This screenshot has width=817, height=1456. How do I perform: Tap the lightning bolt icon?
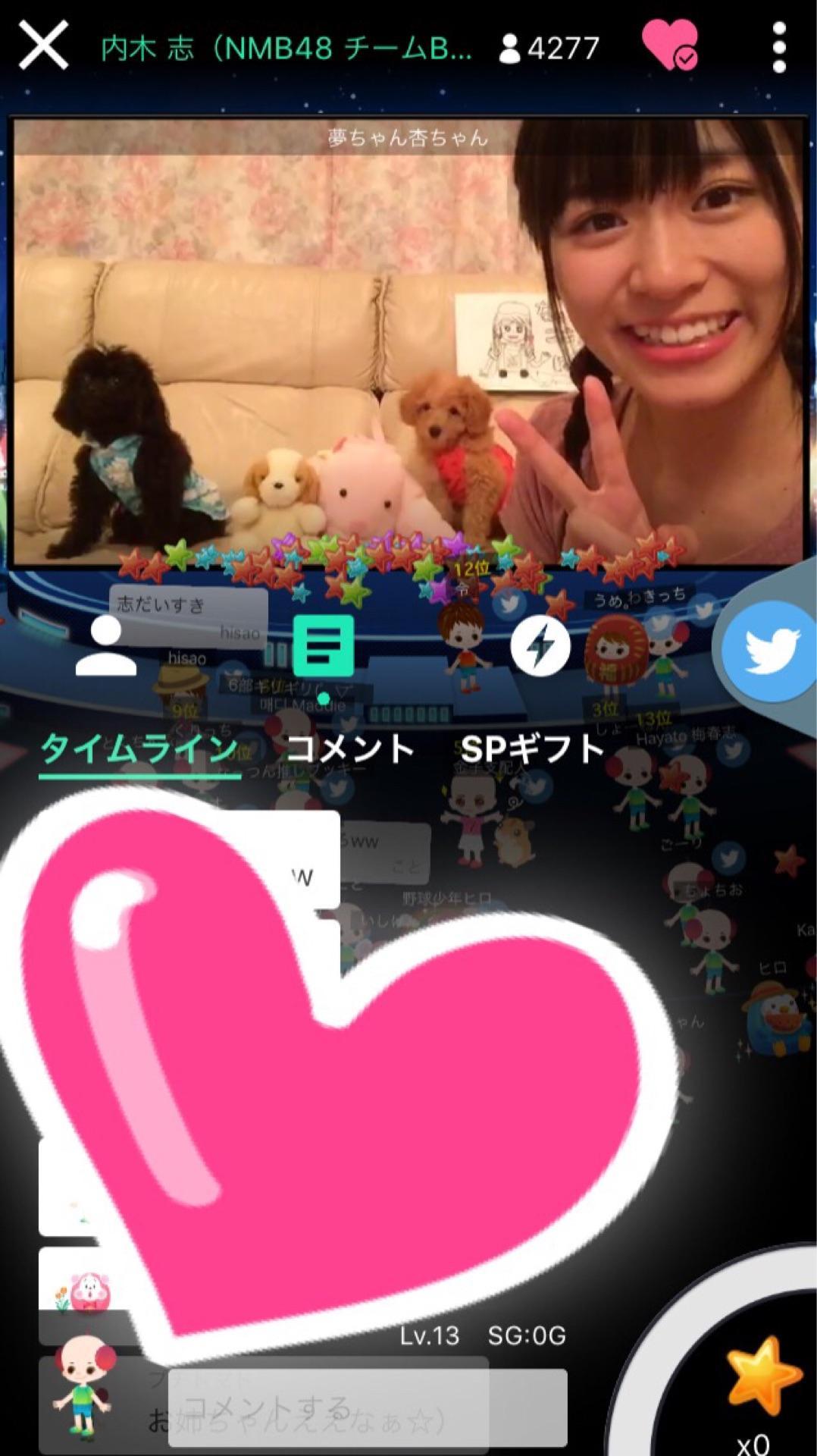[540, 646]
